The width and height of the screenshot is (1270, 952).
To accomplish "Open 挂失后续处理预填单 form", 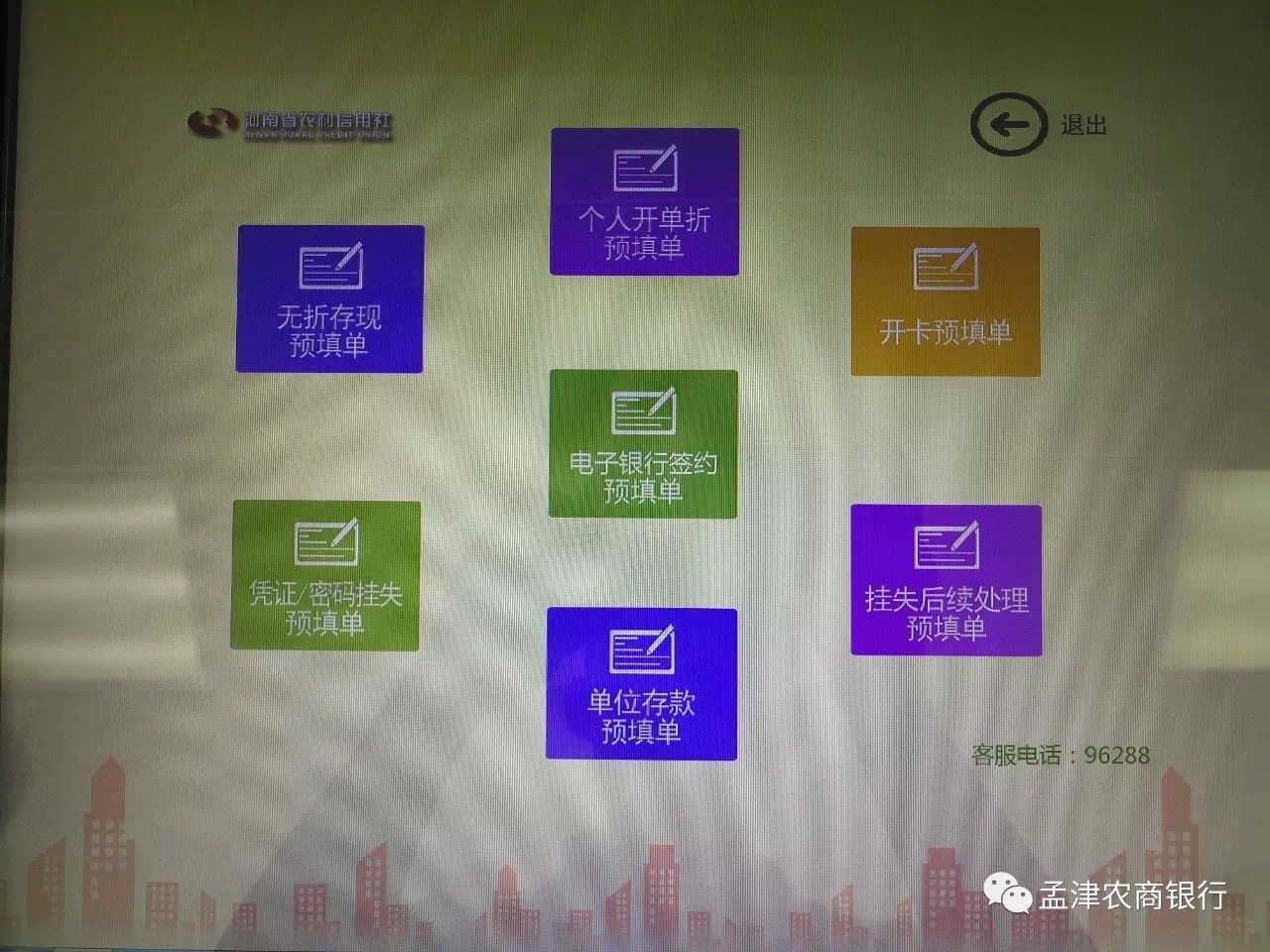I will click(x=946, y=580).
